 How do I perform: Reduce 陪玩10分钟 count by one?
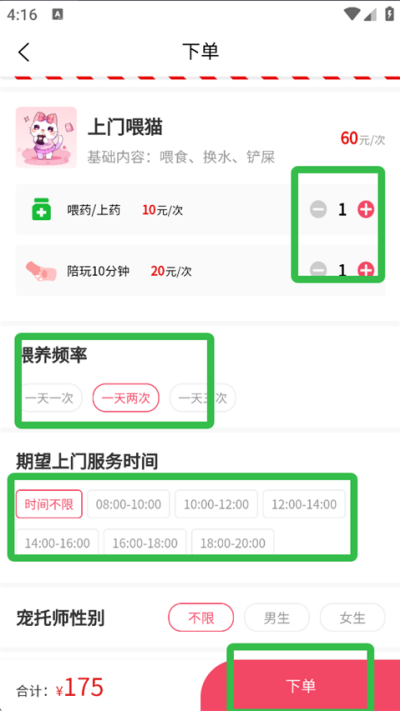(318, 270)
